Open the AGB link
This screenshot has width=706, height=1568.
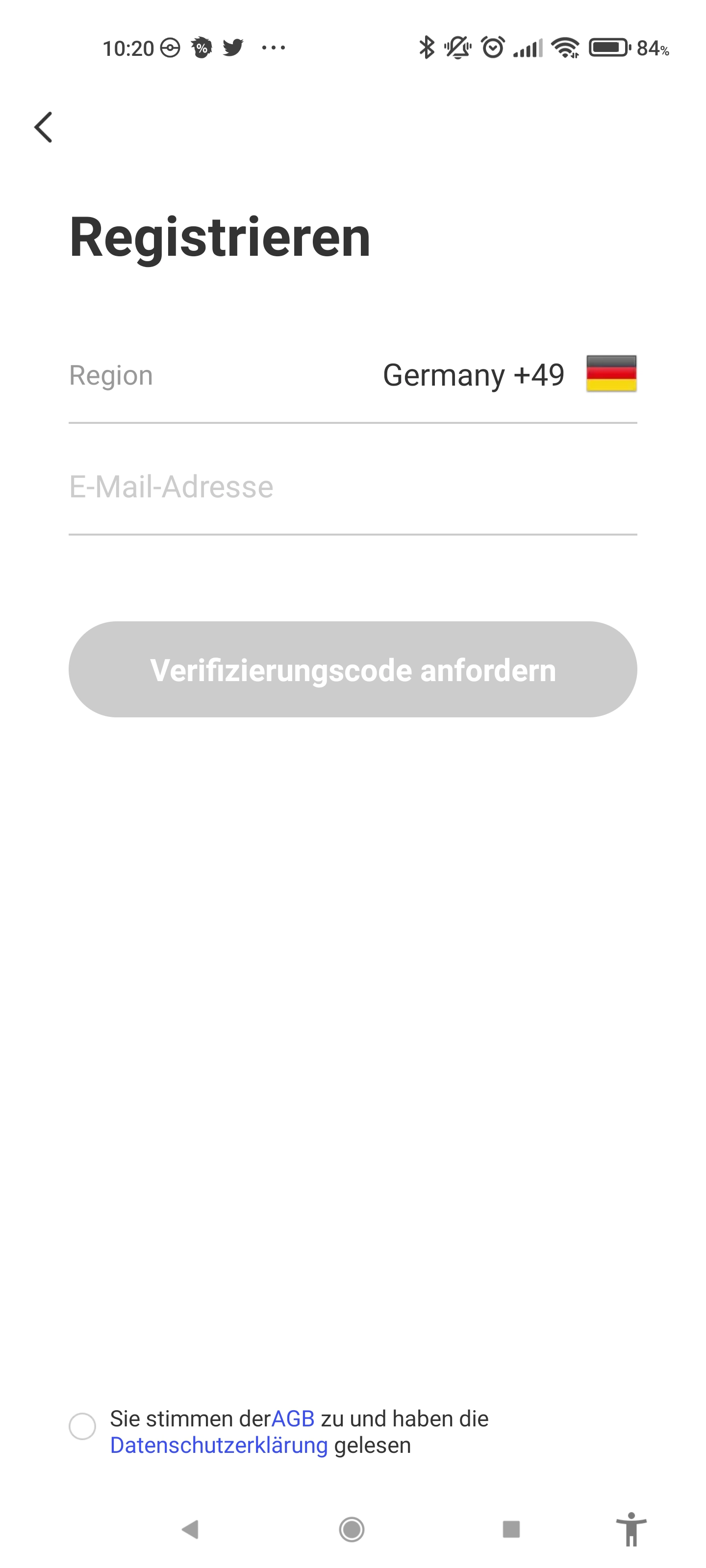tap(292, 1418)
